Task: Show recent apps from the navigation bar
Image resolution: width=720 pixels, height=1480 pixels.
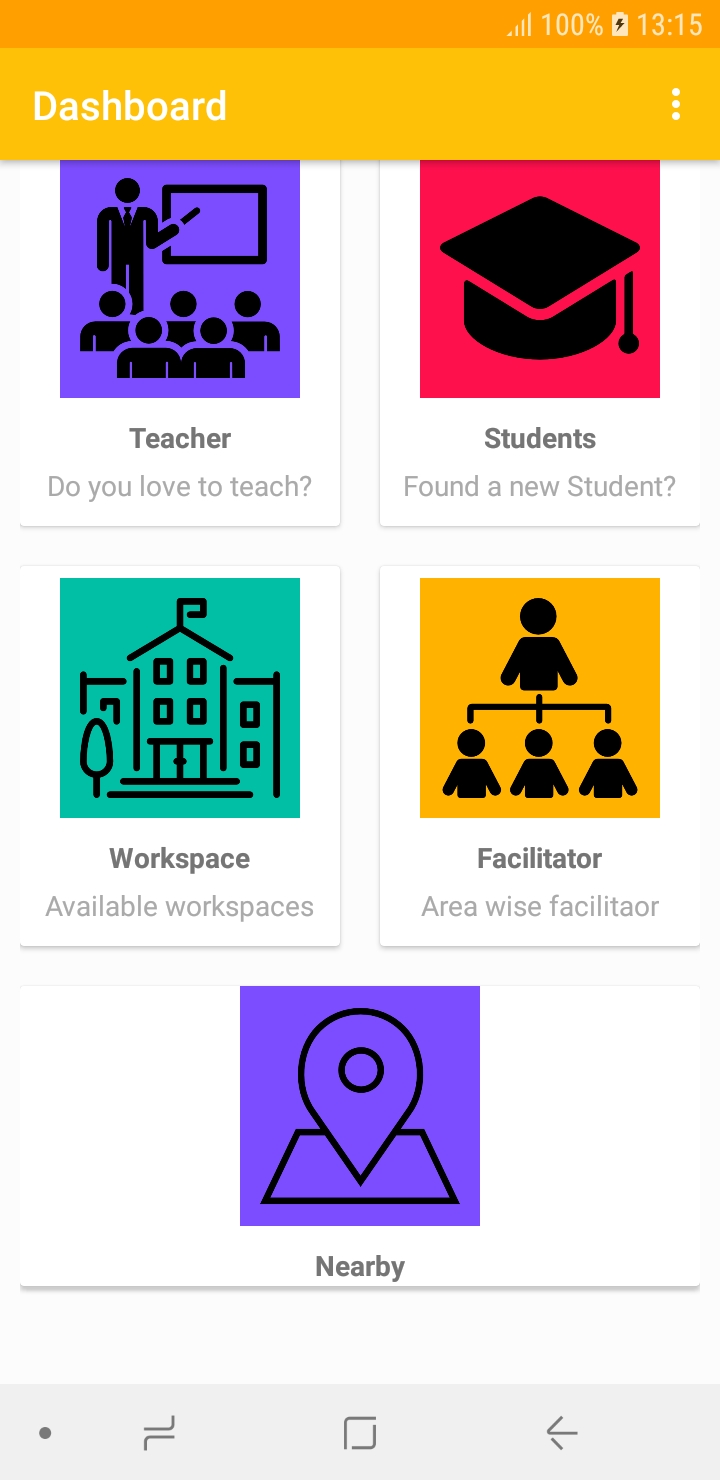Action: (159, 1433)
